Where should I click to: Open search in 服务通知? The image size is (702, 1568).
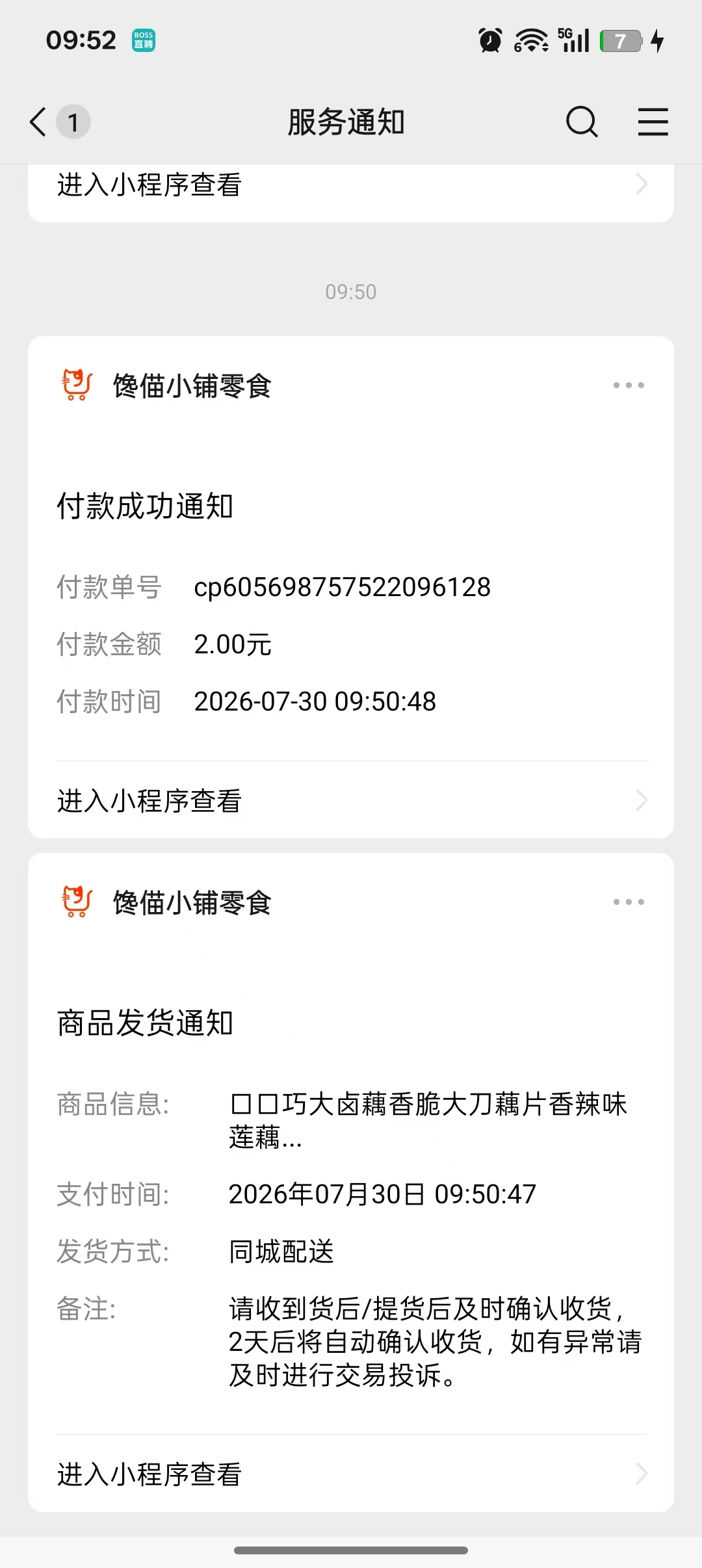pos(582,122)
